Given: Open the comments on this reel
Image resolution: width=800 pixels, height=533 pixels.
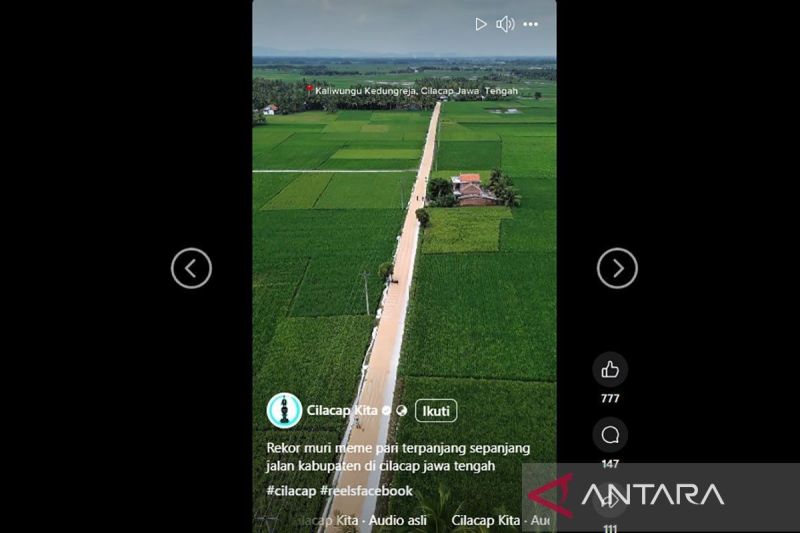Looking at the screenshot, I should [610, 434].
